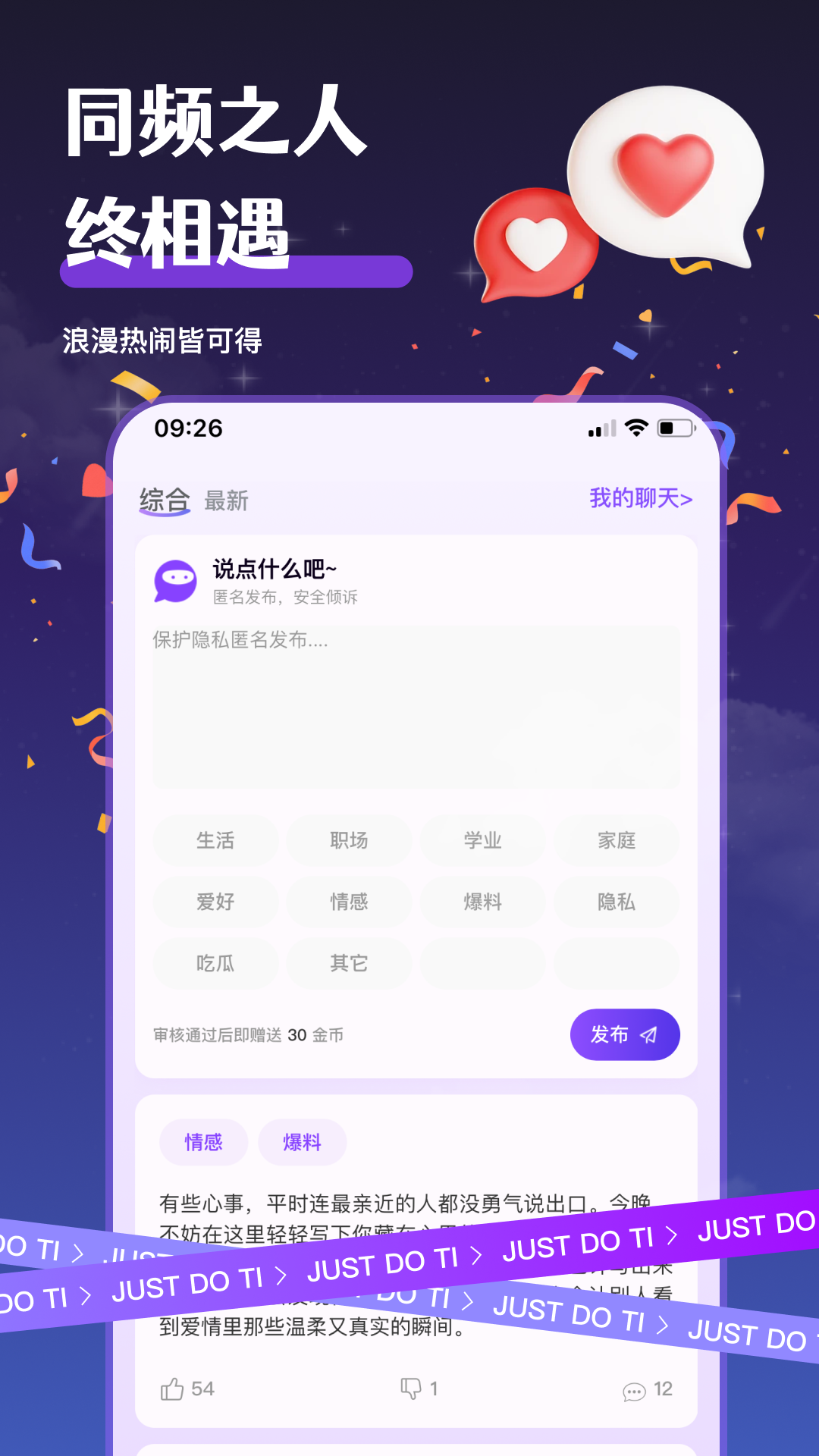Click the battery icon in the status bar
This screenshot has width=819, height=1456.
(673, 428)
